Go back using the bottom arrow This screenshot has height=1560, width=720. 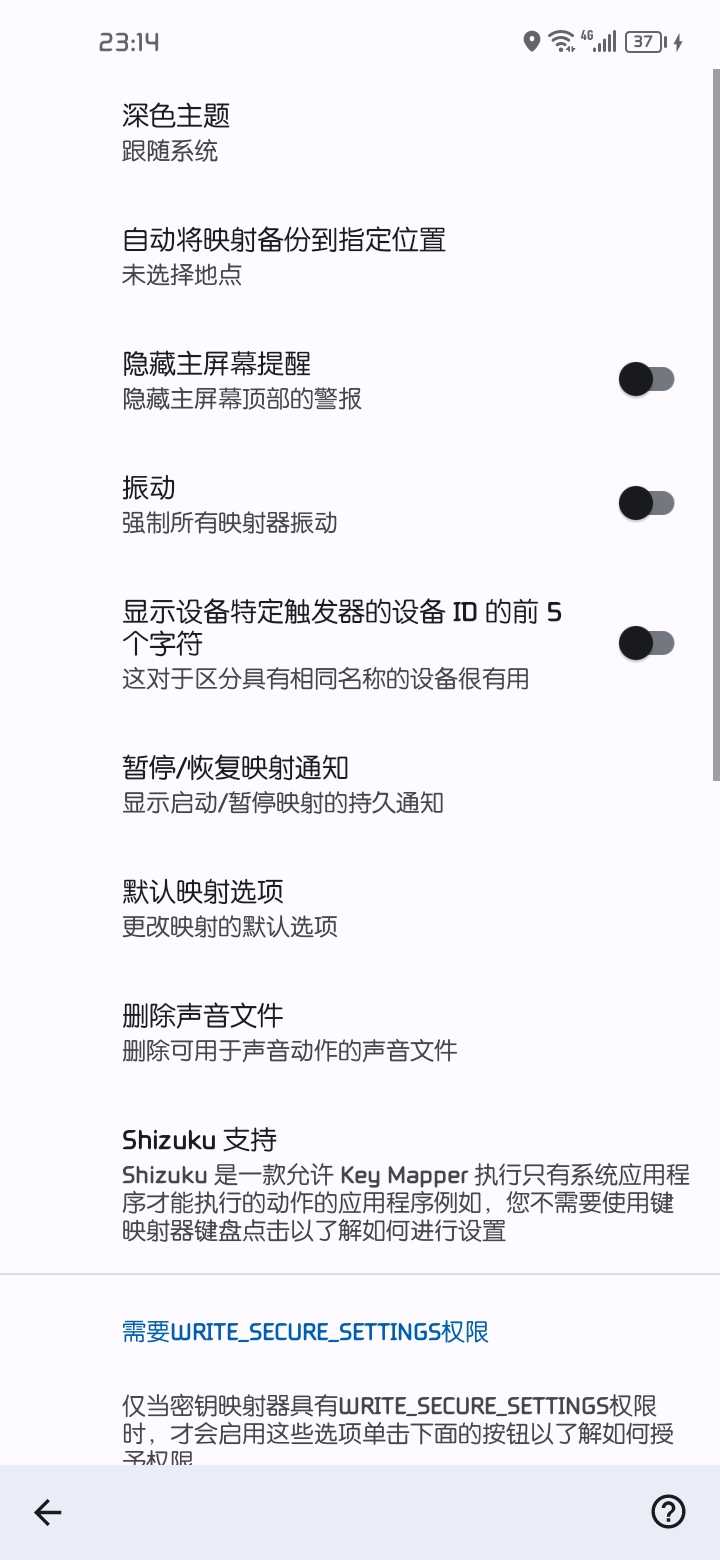(48, 1512)
